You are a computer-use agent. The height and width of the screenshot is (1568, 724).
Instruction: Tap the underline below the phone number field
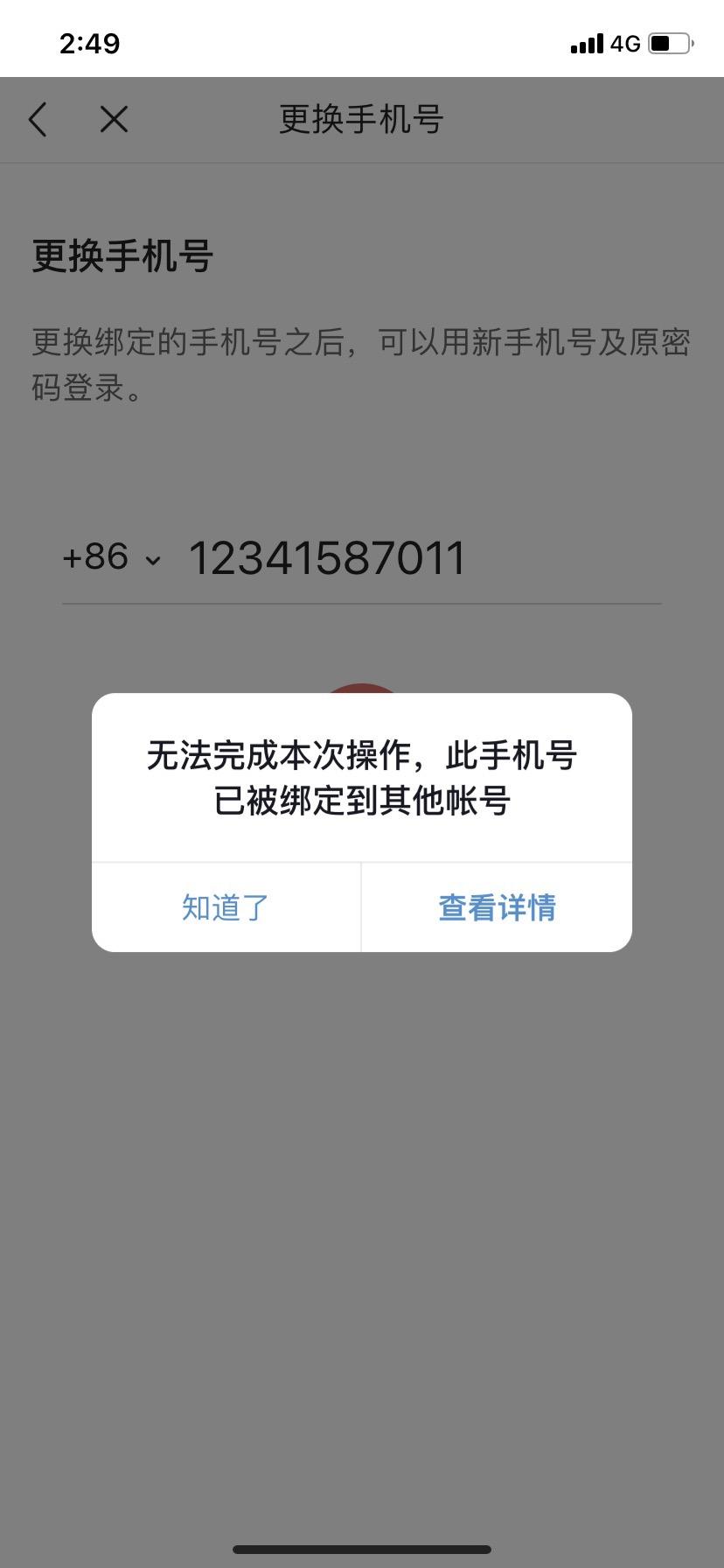coord(361,601)
